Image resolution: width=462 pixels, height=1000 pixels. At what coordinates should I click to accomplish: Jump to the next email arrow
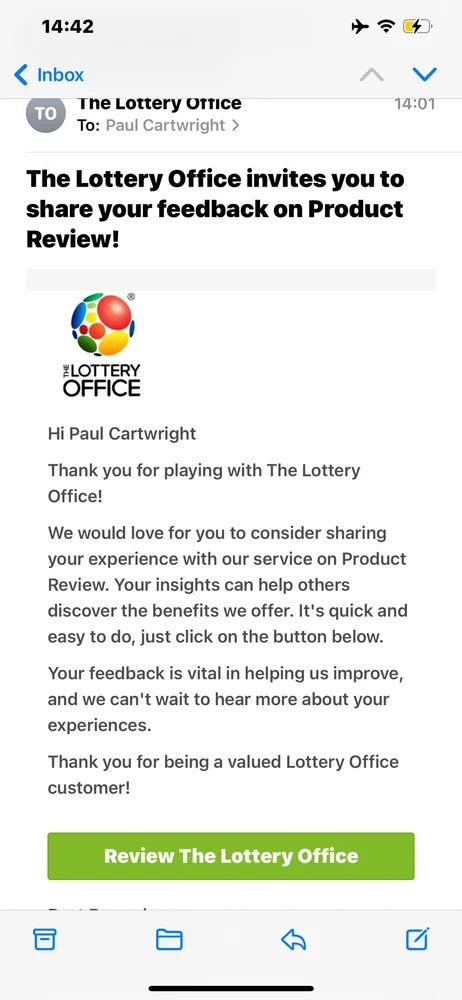(424, 75)
